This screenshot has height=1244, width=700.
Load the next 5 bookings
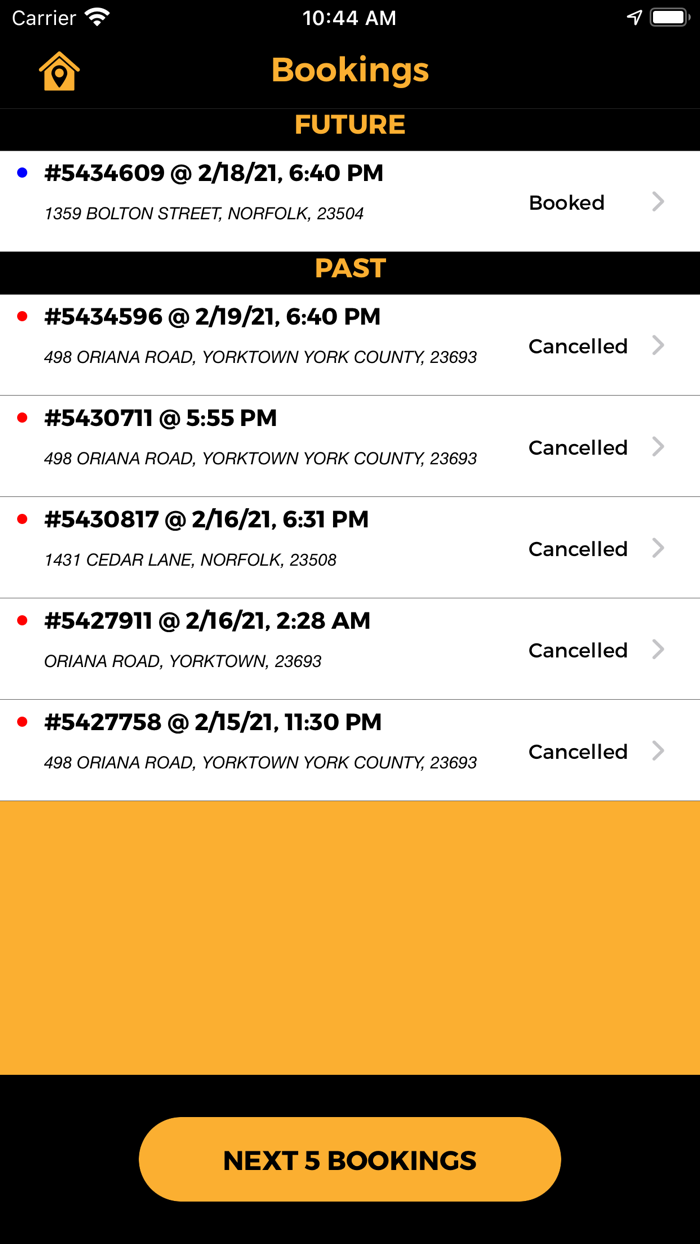pos(350,1160)
